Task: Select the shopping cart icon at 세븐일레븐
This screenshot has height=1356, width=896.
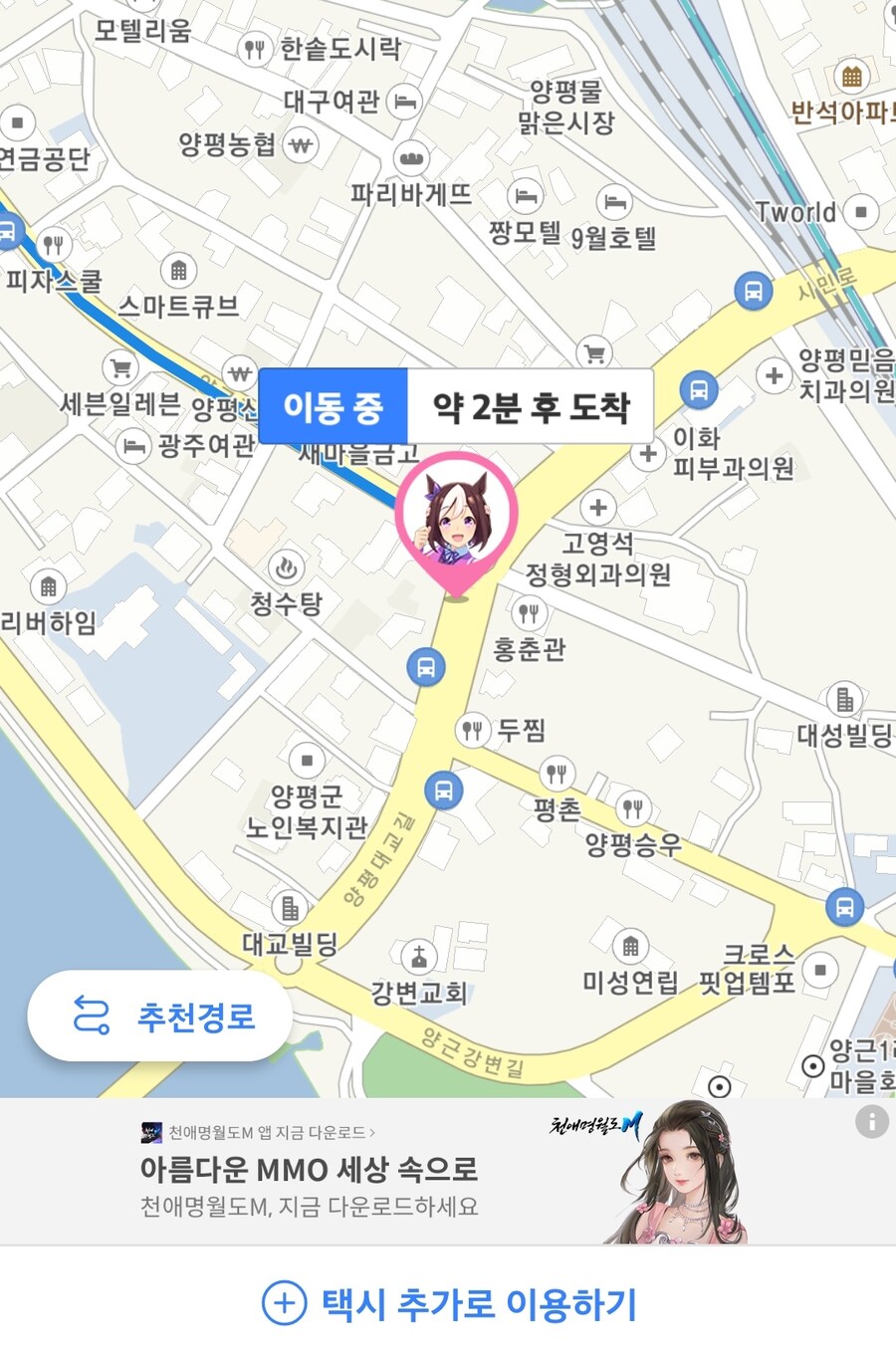Action: (121, 367)
